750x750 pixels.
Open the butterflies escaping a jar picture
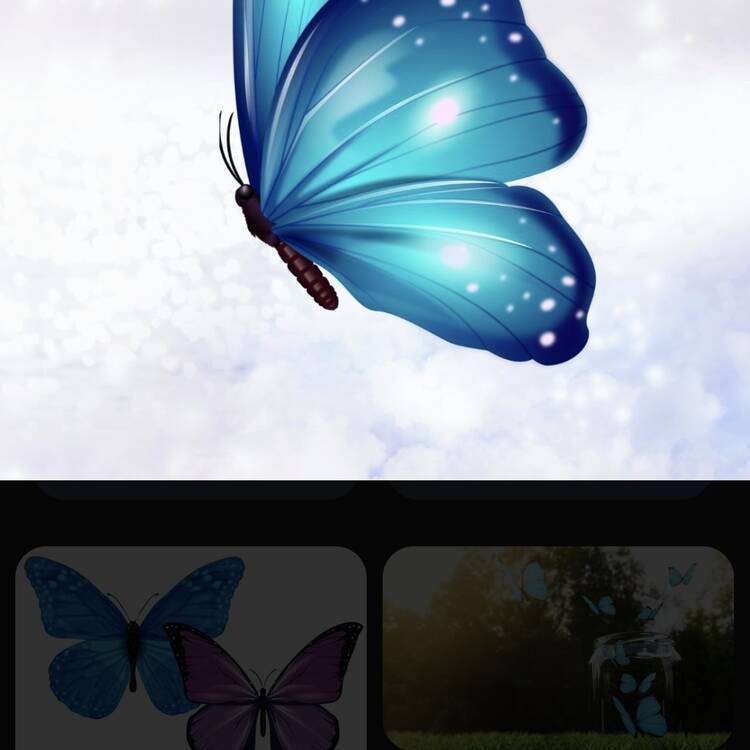click(x=558, y=647)
